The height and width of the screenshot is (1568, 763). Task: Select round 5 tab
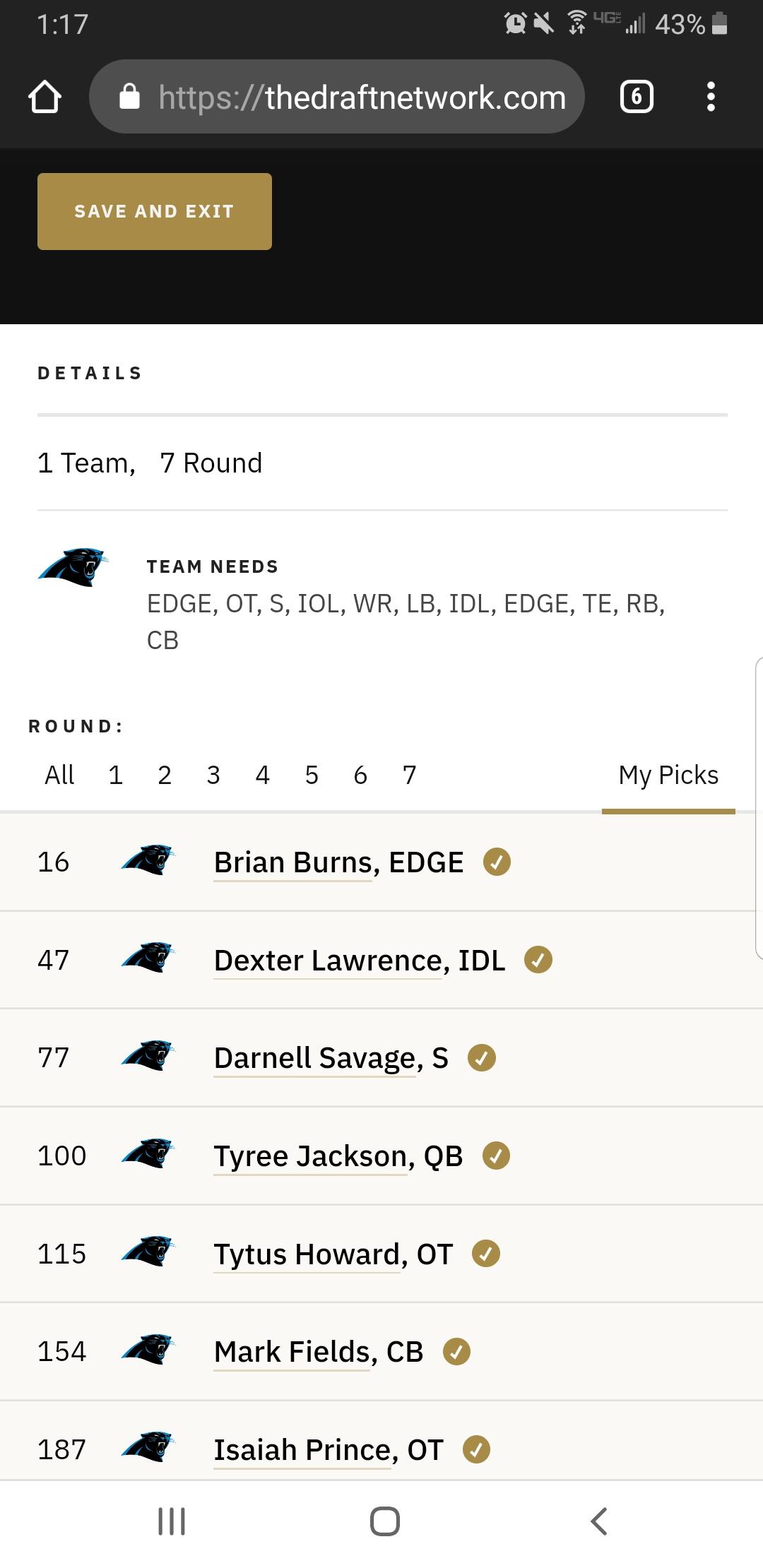(312, 776)
